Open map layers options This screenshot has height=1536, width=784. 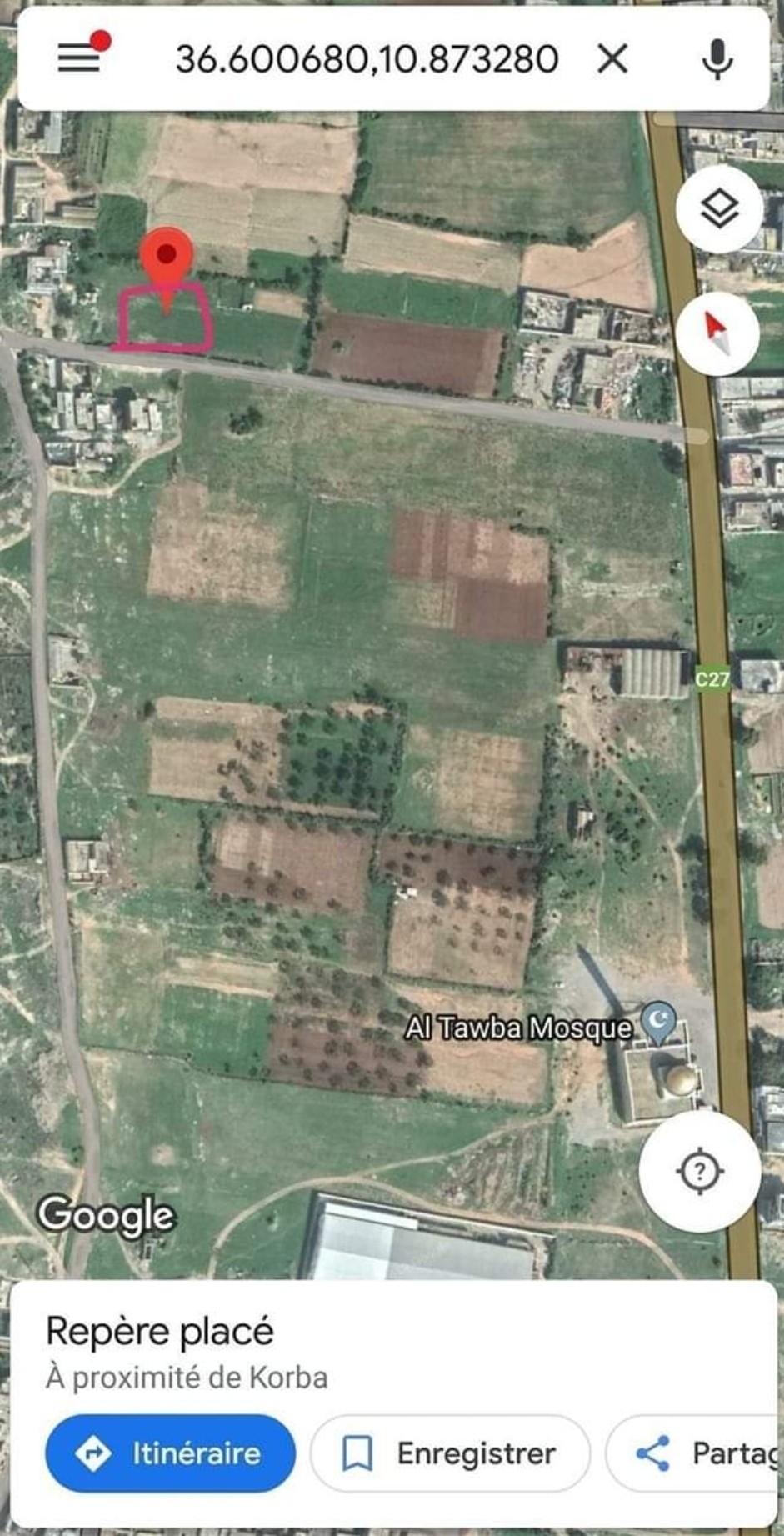pyautogui.click(x=719, y=208)
